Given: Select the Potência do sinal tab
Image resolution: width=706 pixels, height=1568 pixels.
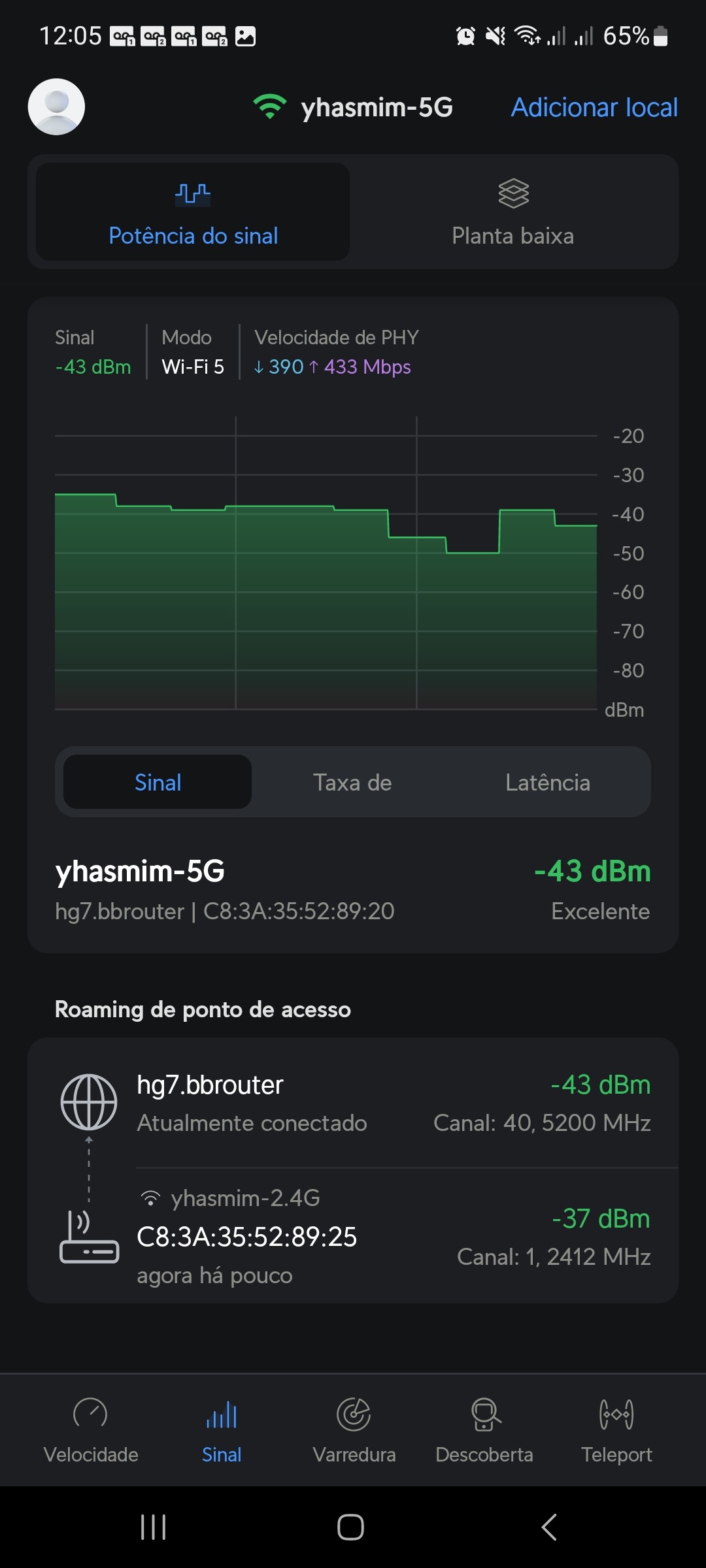Looking at the screenshot, I should [193, 212].
